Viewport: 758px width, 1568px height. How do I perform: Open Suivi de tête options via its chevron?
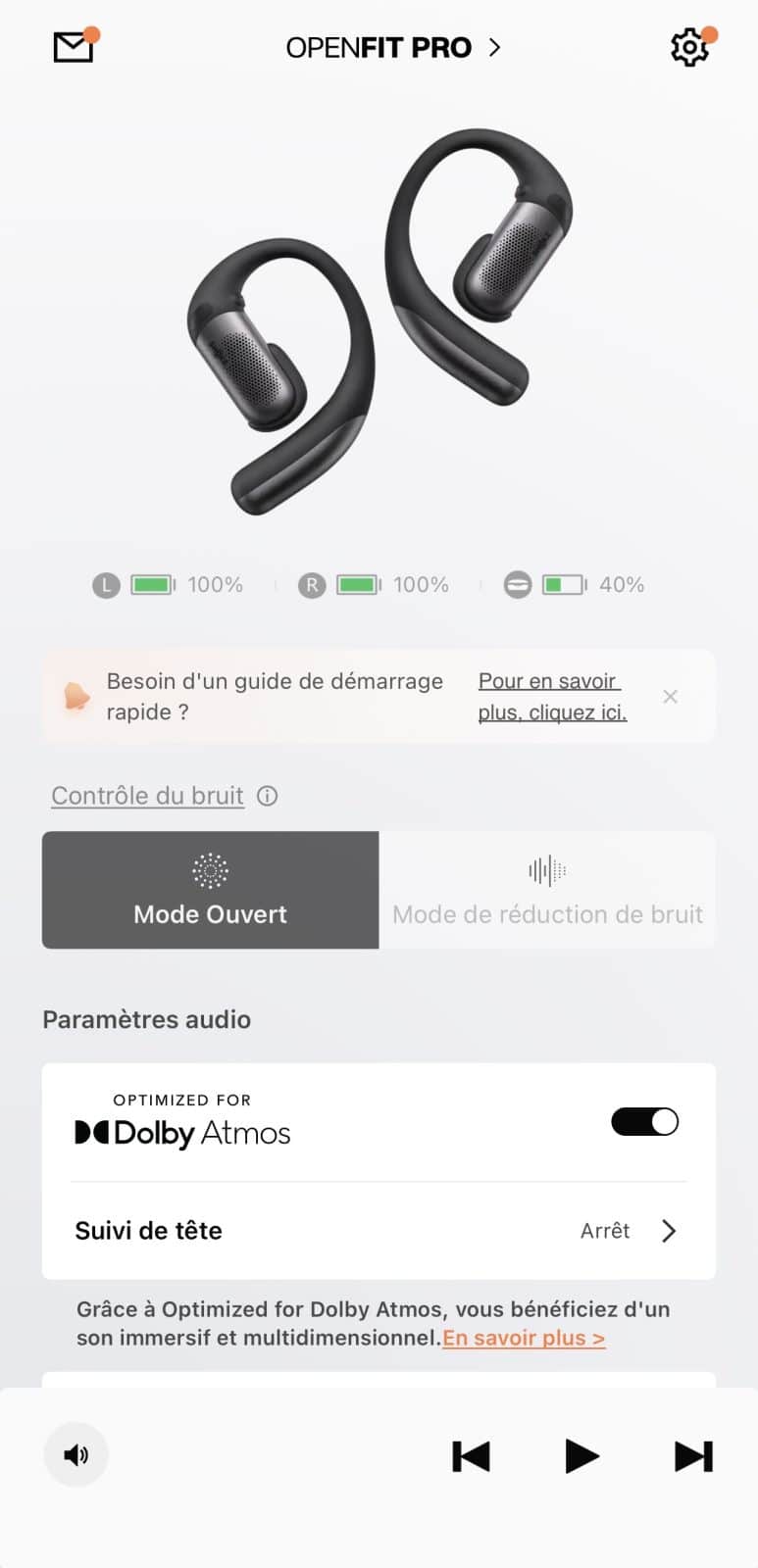[668, 1231]
